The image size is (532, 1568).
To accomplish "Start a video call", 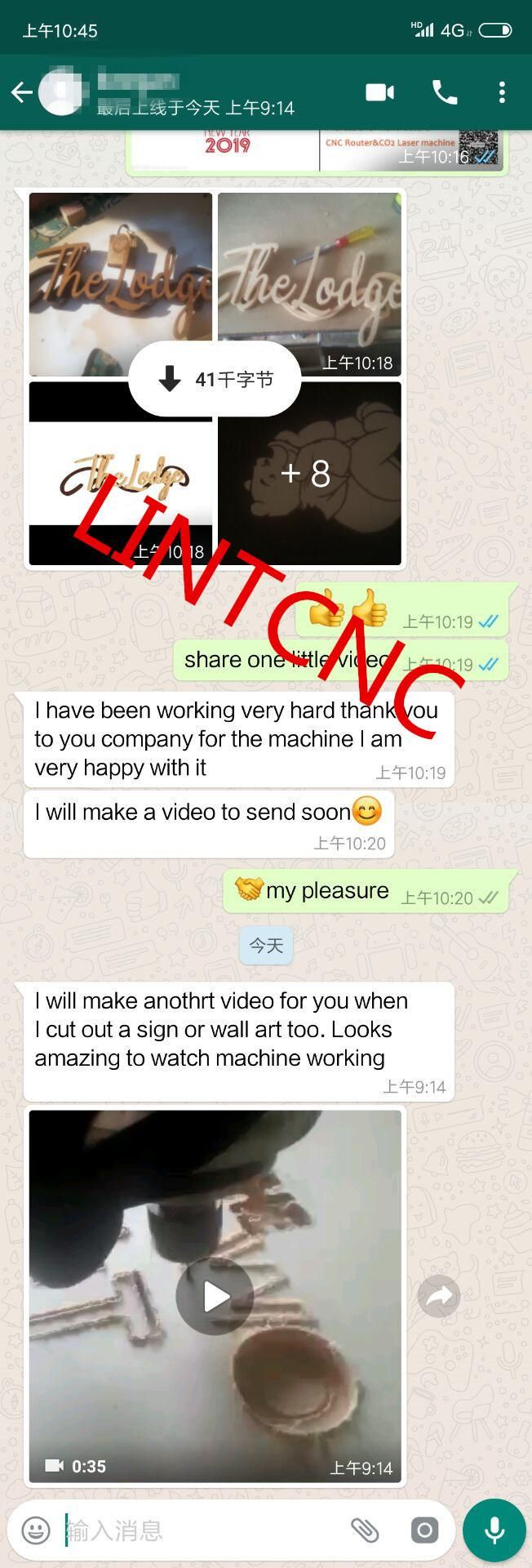I will coord(379,92).
